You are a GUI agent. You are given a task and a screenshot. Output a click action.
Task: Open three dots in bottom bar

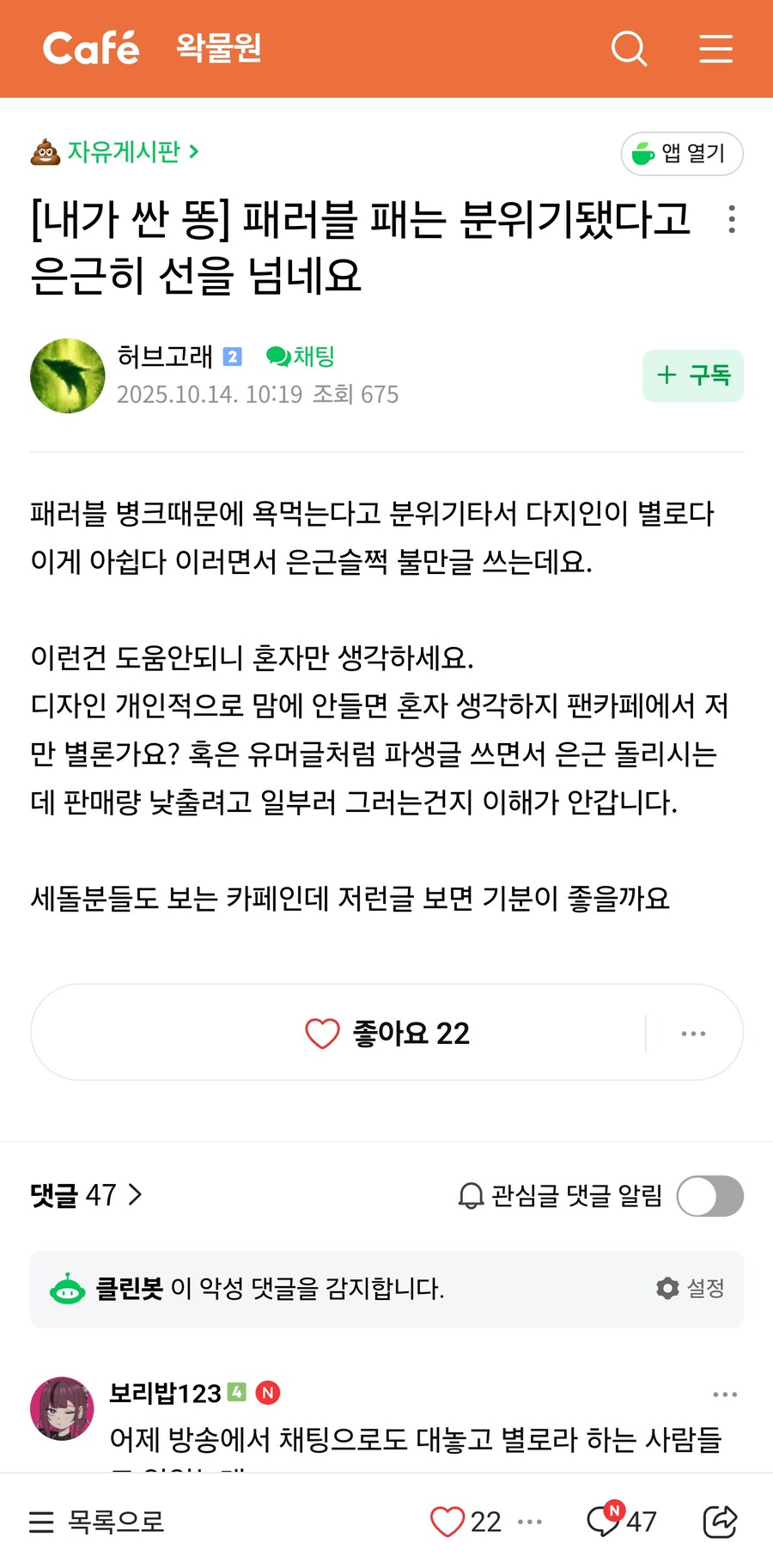tap(530, 1522)
